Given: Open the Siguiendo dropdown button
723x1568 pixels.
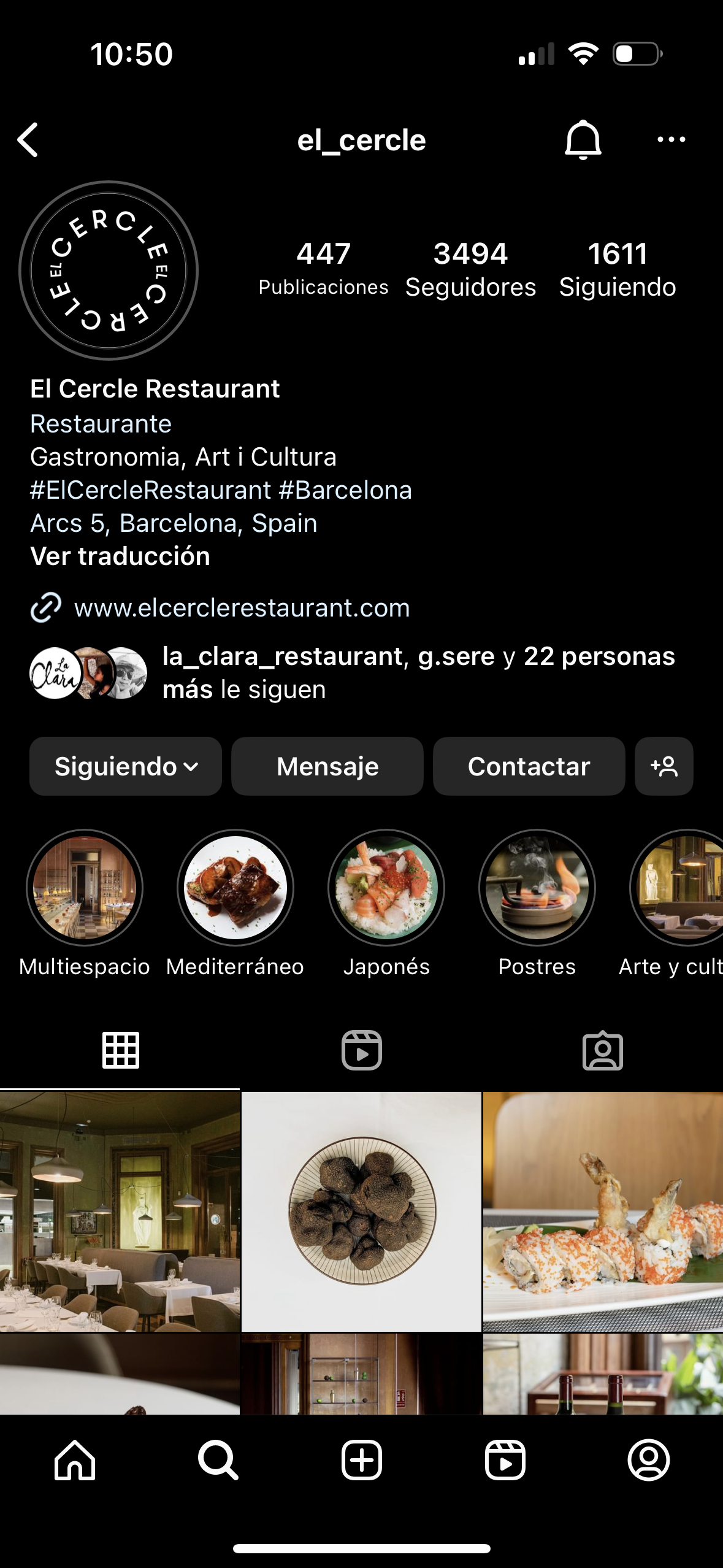Looking at the screenshot, I should click(126, 766).
